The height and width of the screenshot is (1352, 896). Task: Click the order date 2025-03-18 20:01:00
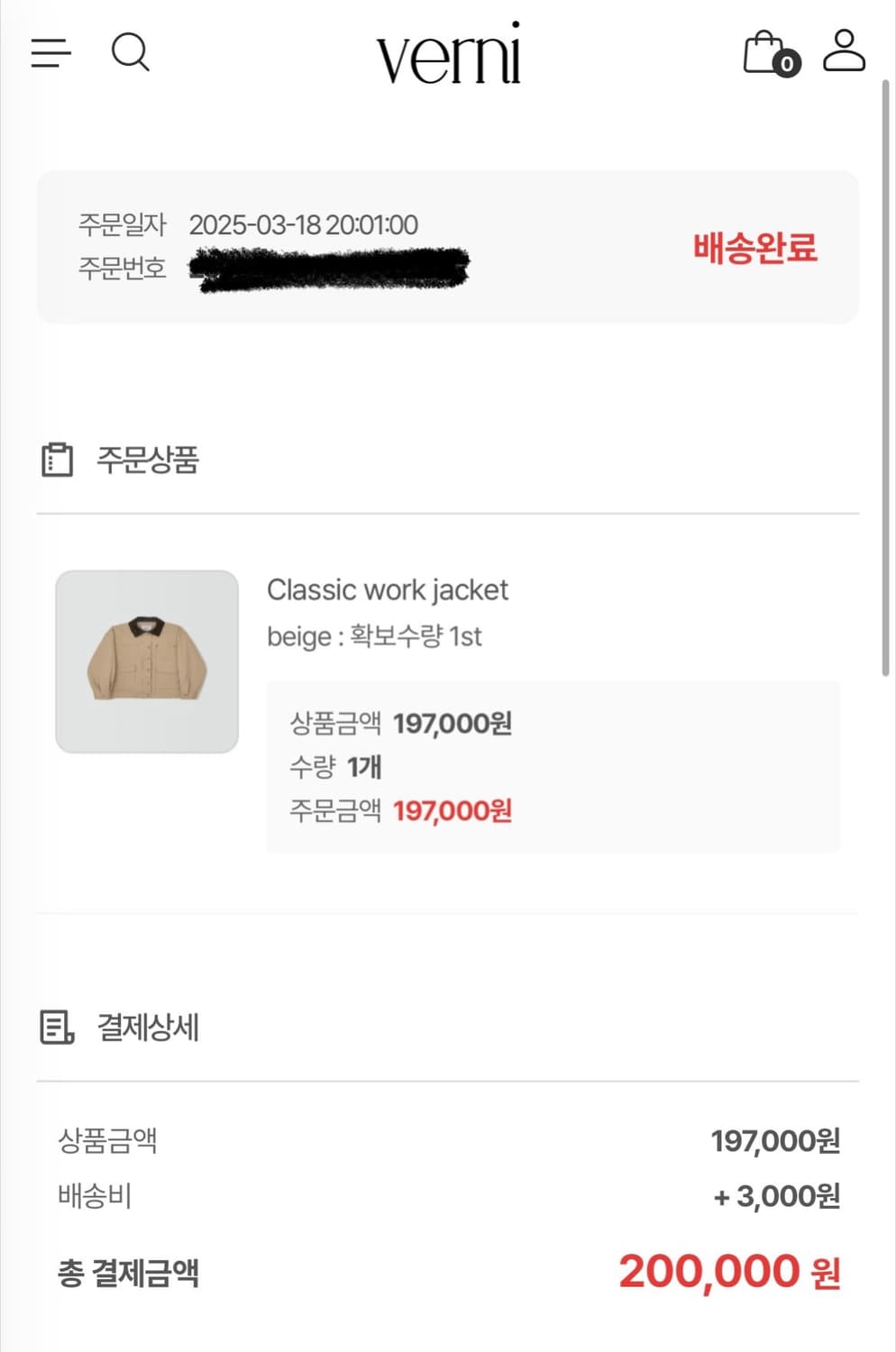(x=303, y=225)
